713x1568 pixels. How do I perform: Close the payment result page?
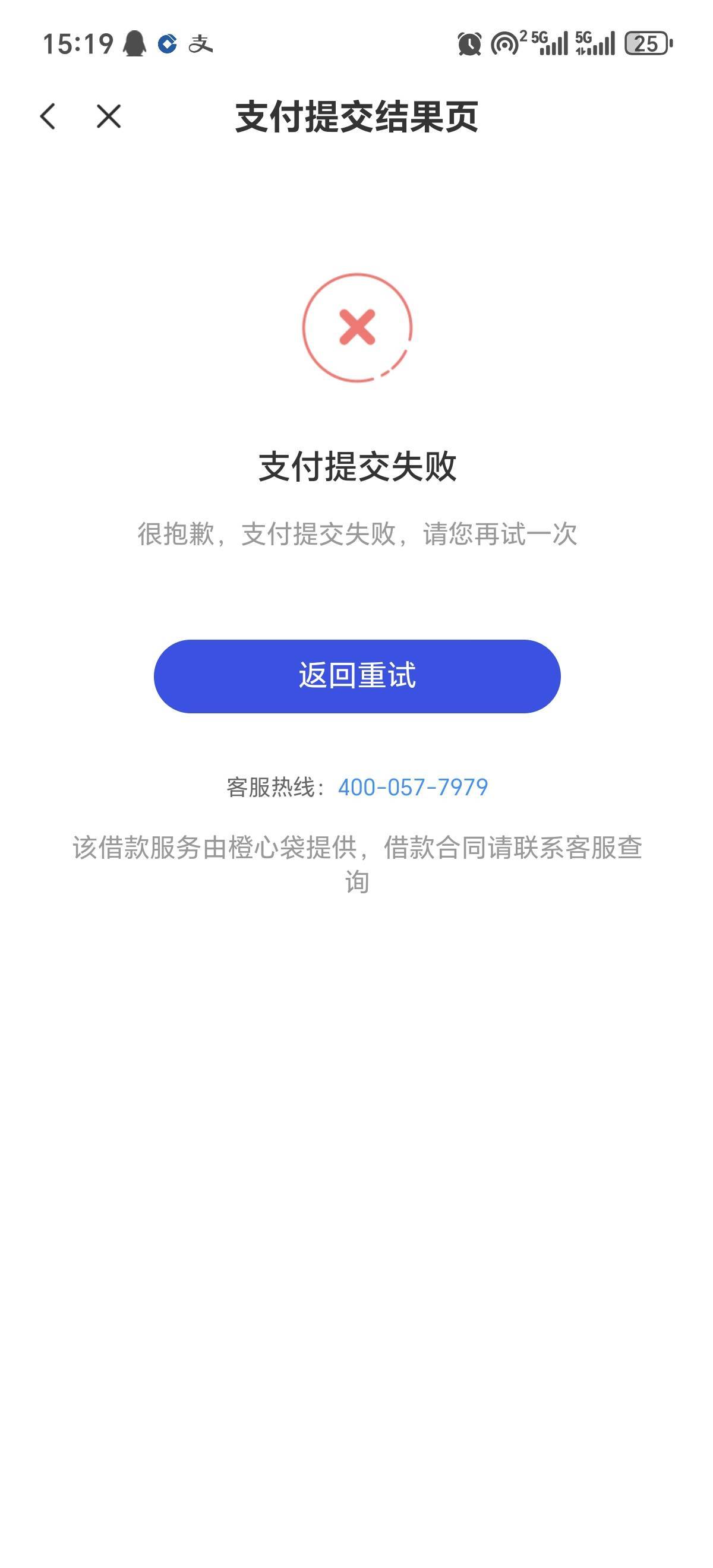click(x=109, y=116)
